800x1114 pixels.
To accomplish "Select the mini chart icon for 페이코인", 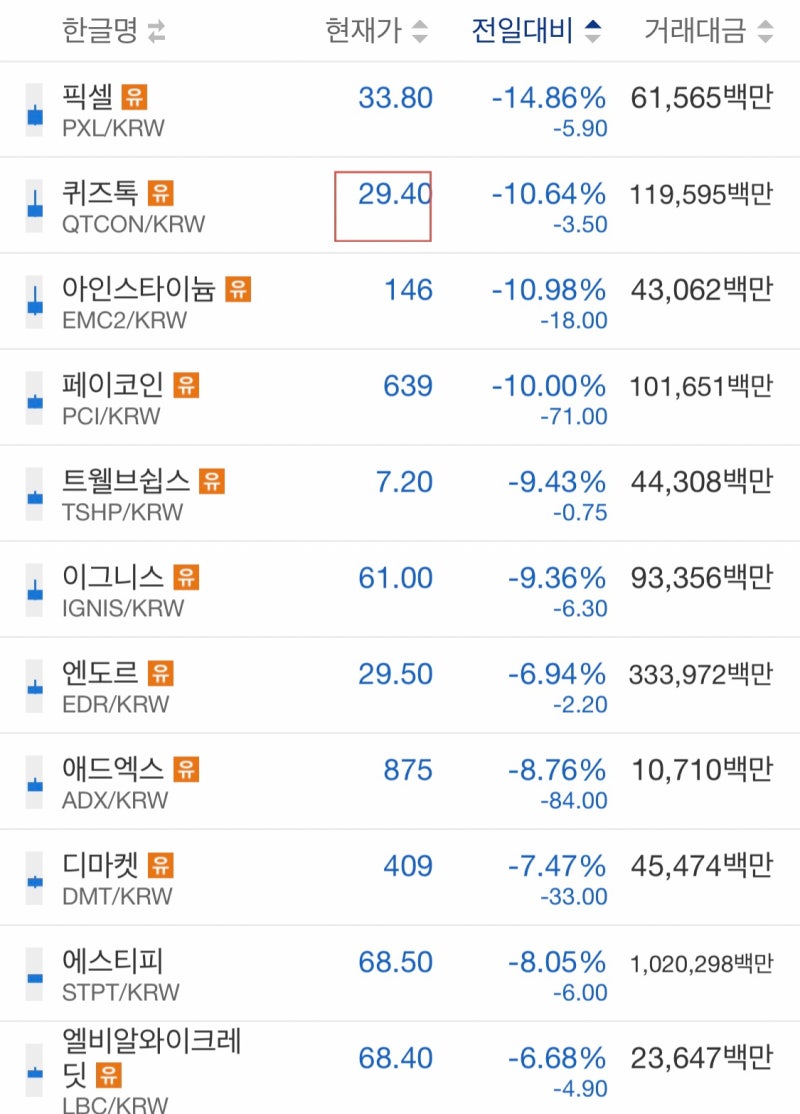I will point(32,398).
